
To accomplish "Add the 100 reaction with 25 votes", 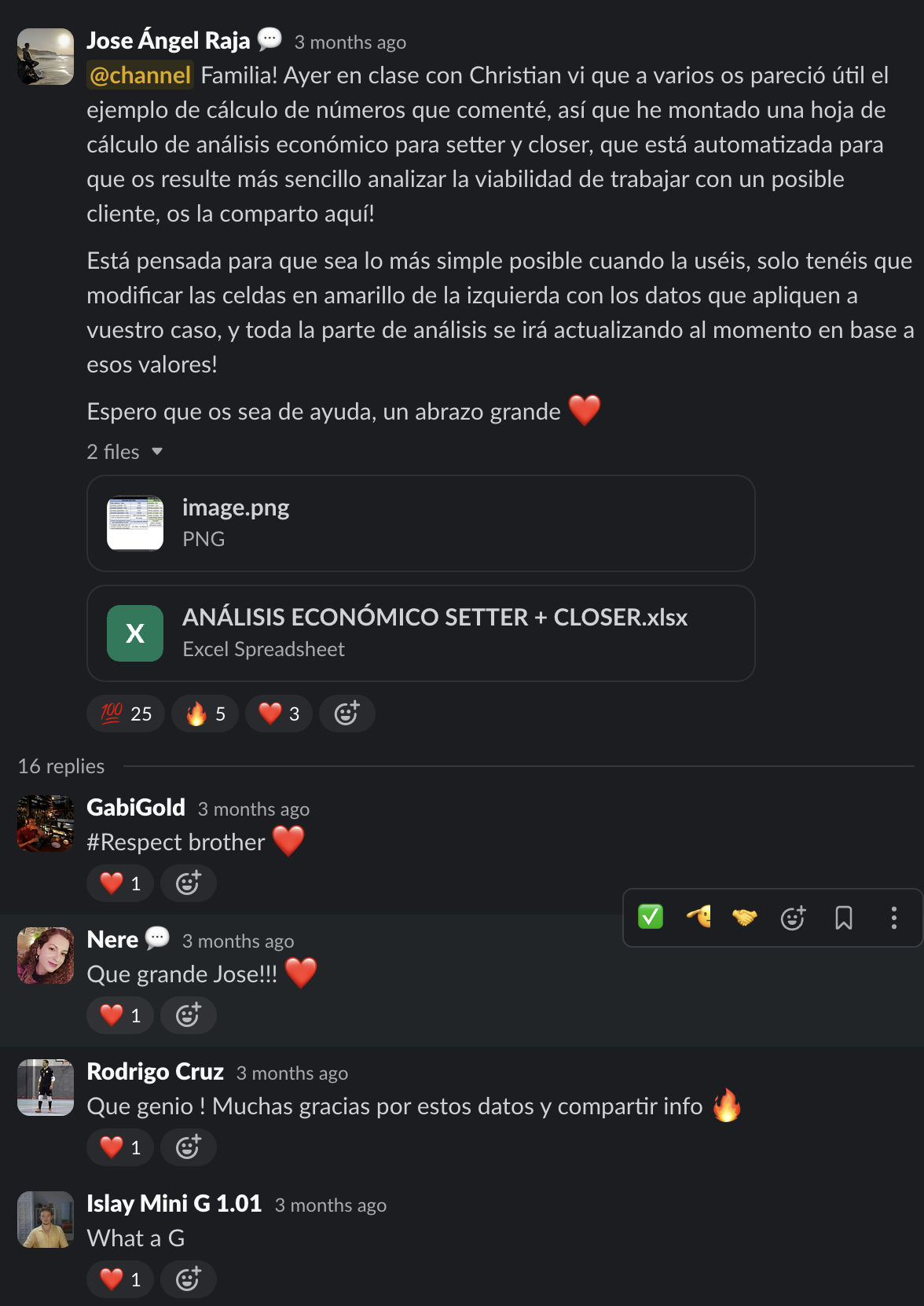I will click(x=126, y=714).
